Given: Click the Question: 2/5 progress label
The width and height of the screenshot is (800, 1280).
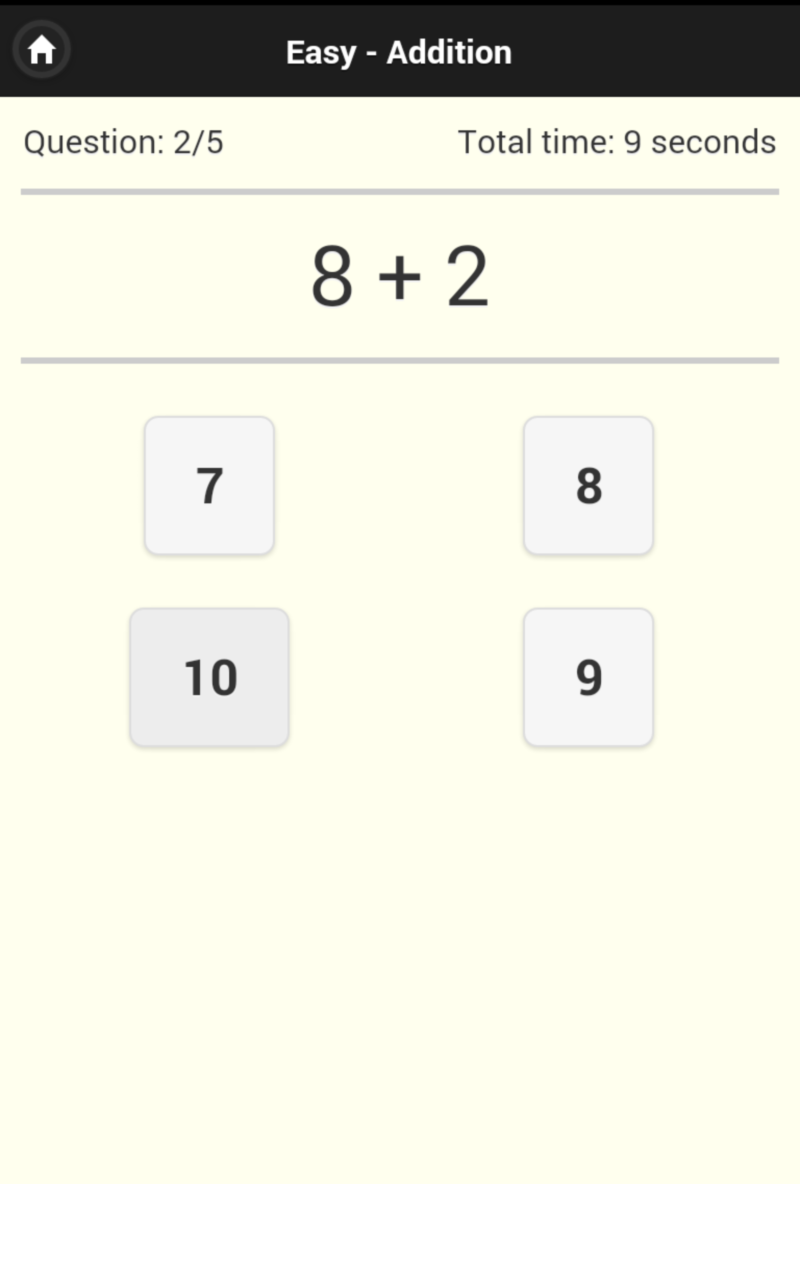Looking at the screenshot, I should (x=124, y=142).
